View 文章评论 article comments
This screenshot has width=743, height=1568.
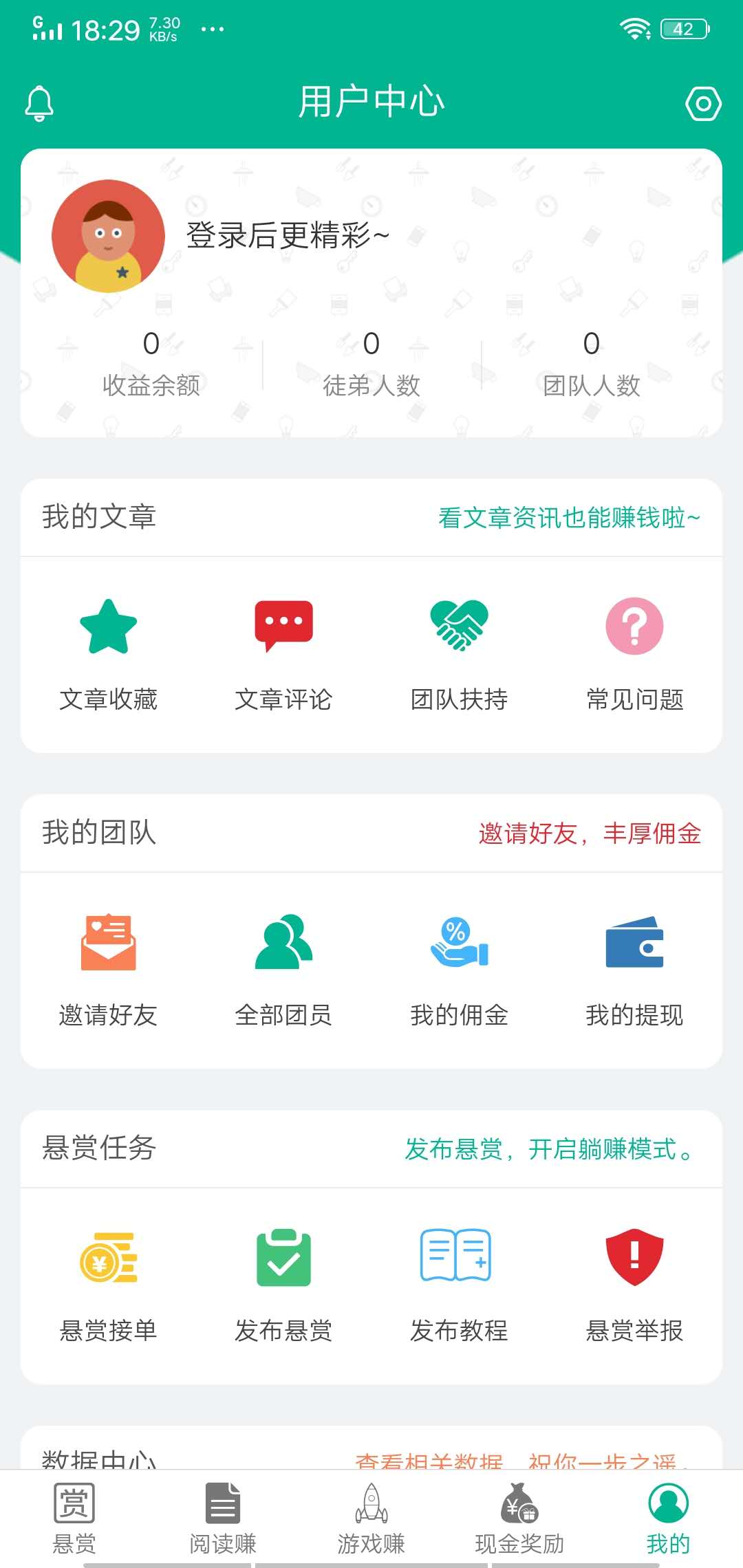click(283, 653)
